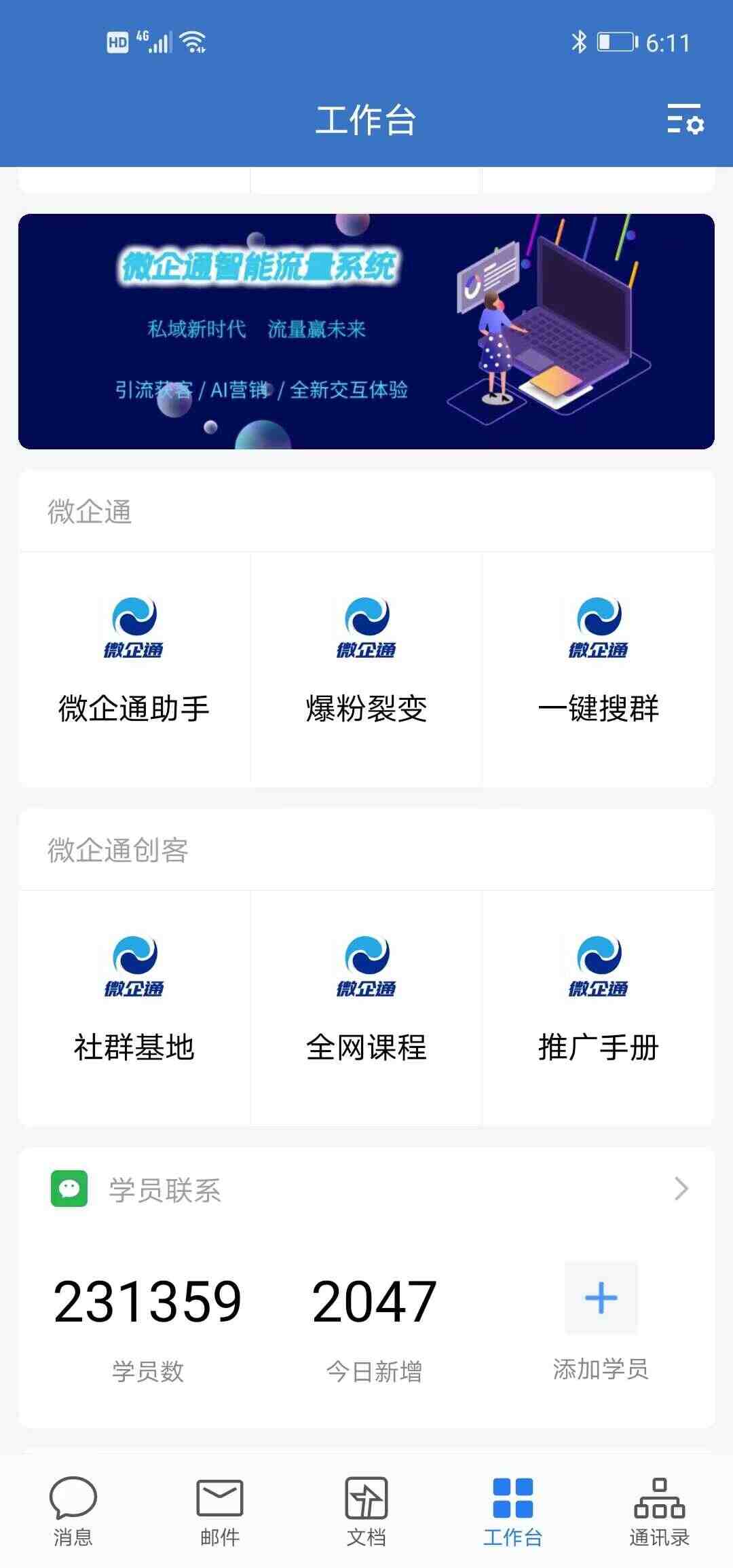Open 社群基地
733x1568 pixels.
134,1008
